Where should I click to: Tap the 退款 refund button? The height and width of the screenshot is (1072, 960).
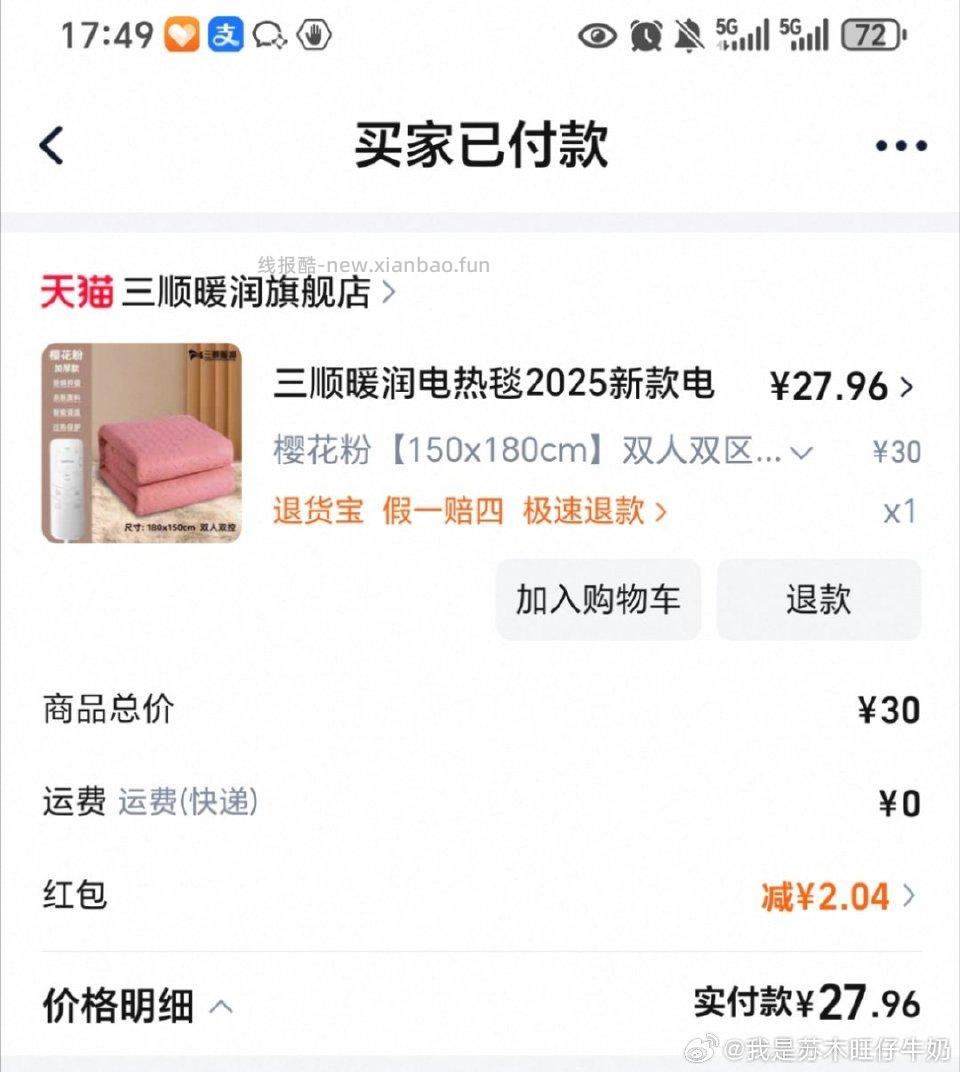tap(819, 600)
